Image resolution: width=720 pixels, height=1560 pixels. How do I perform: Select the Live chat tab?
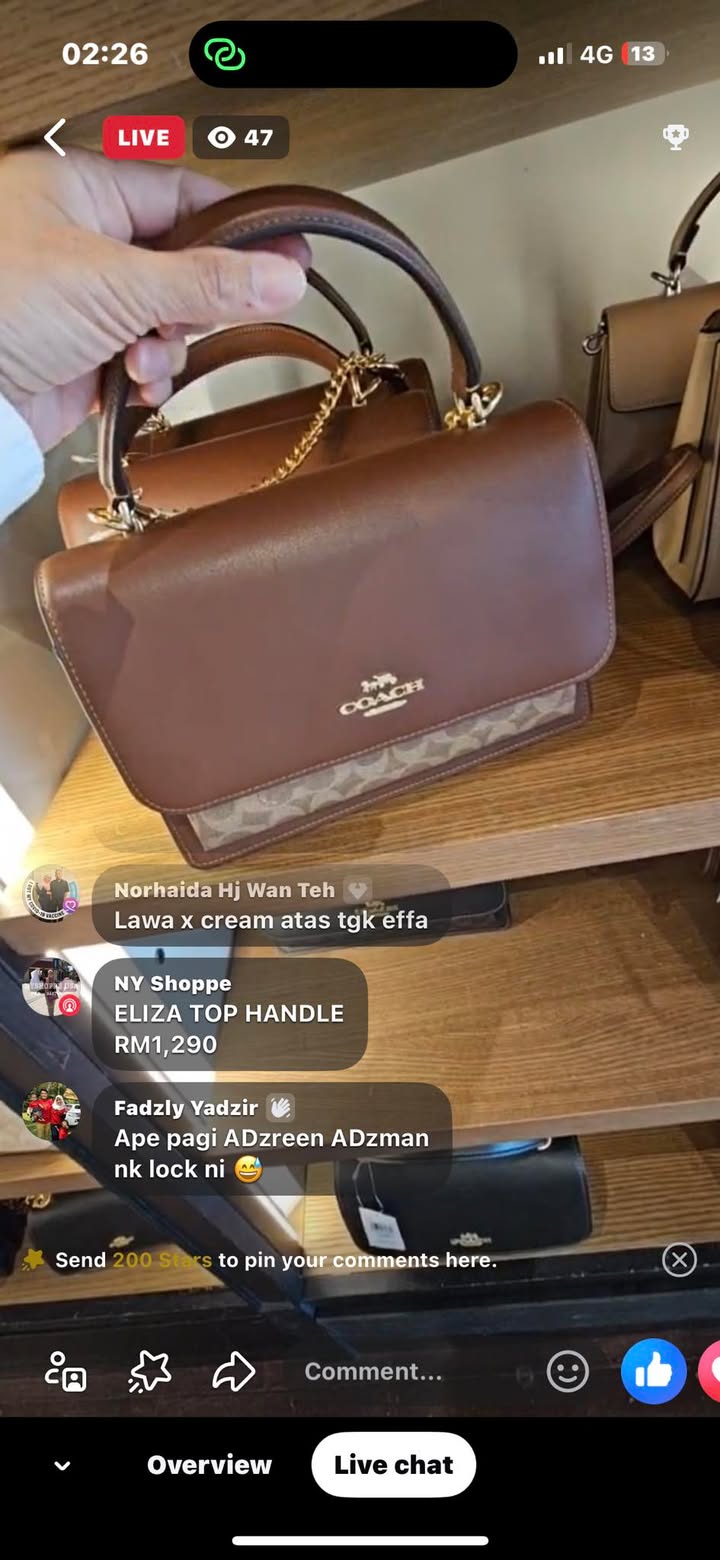coord(393,1465)
